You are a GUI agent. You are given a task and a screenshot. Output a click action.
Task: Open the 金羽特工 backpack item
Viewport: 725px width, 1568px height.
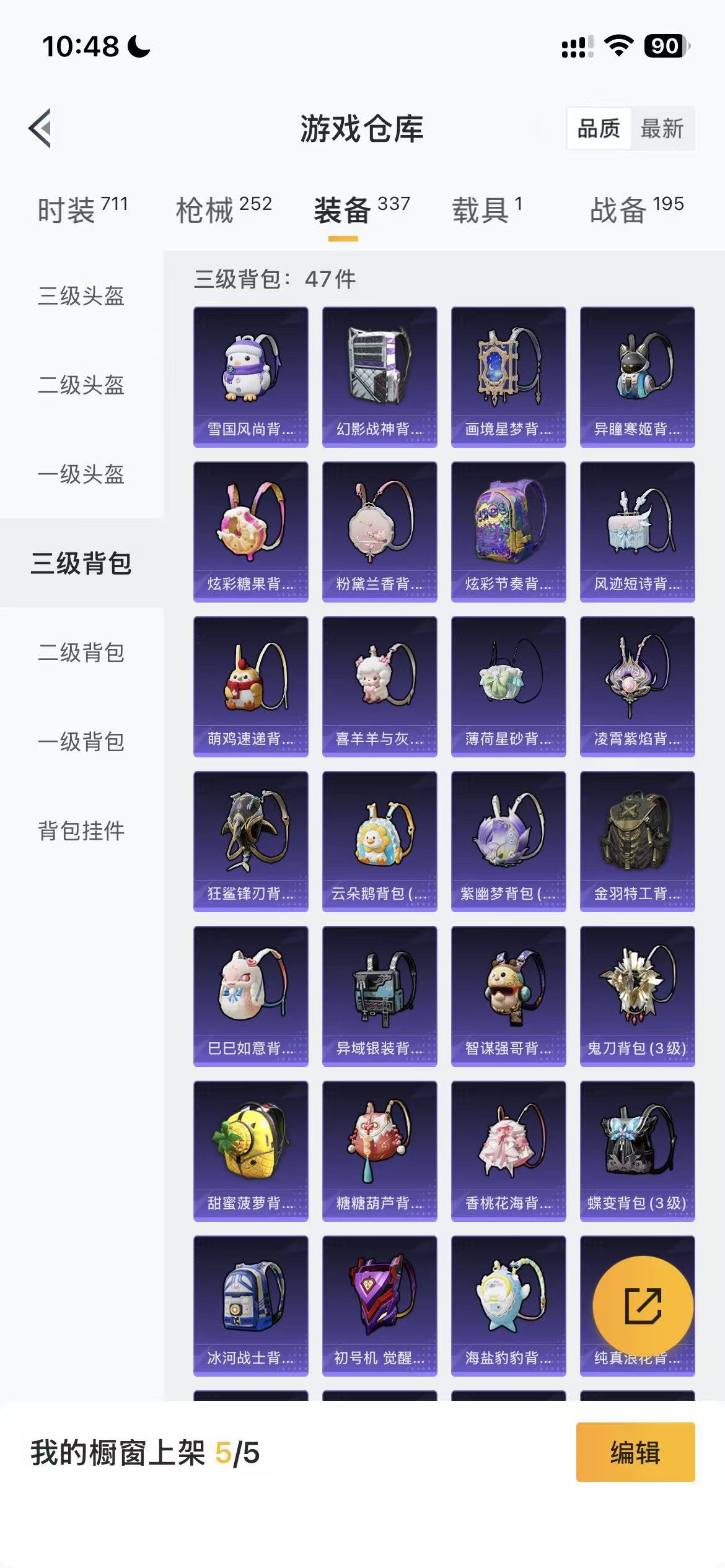click(x=638, y=841)
